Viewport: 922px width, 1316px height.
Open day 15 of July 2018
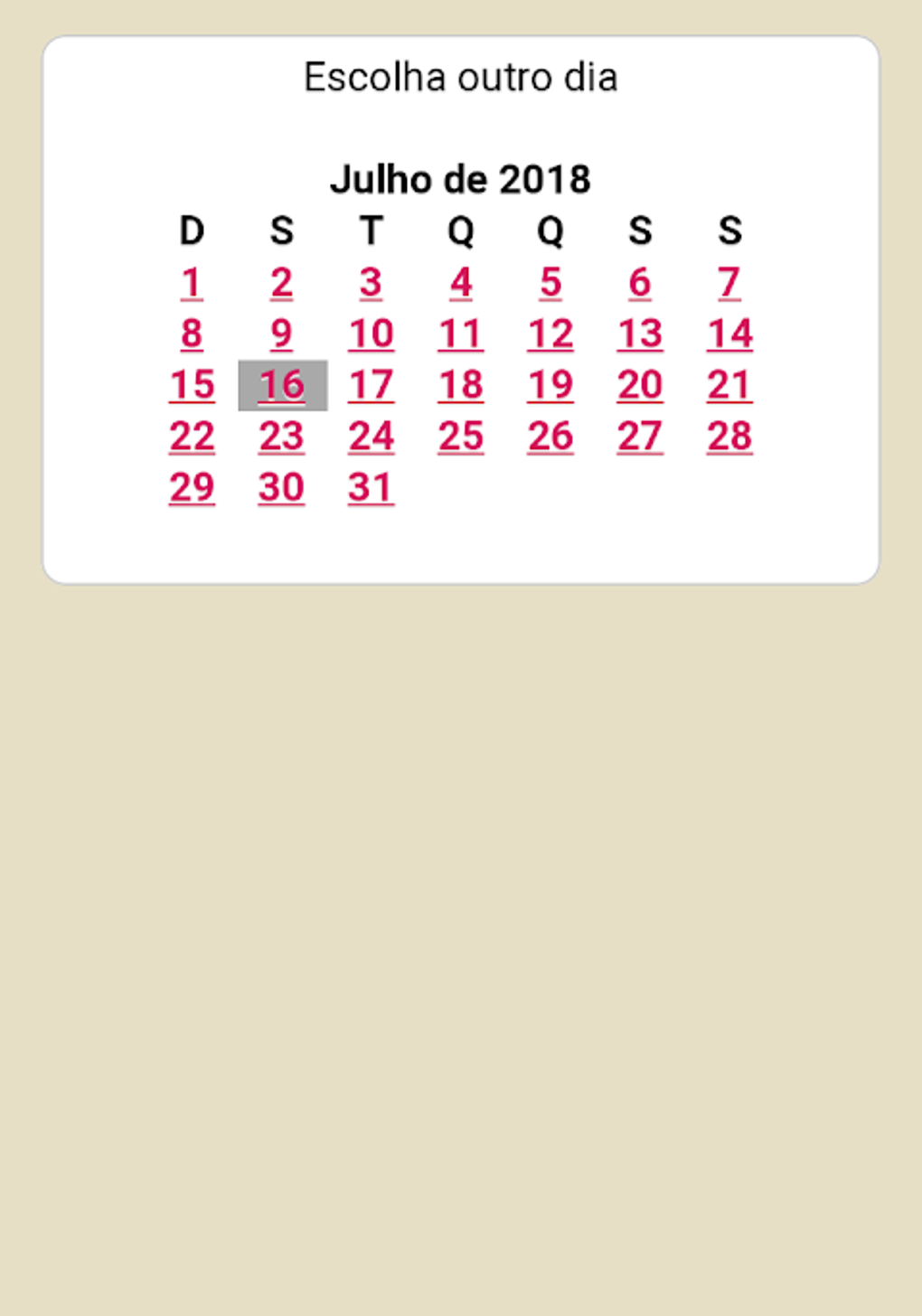pyautogui.click(x=192, y=386)
